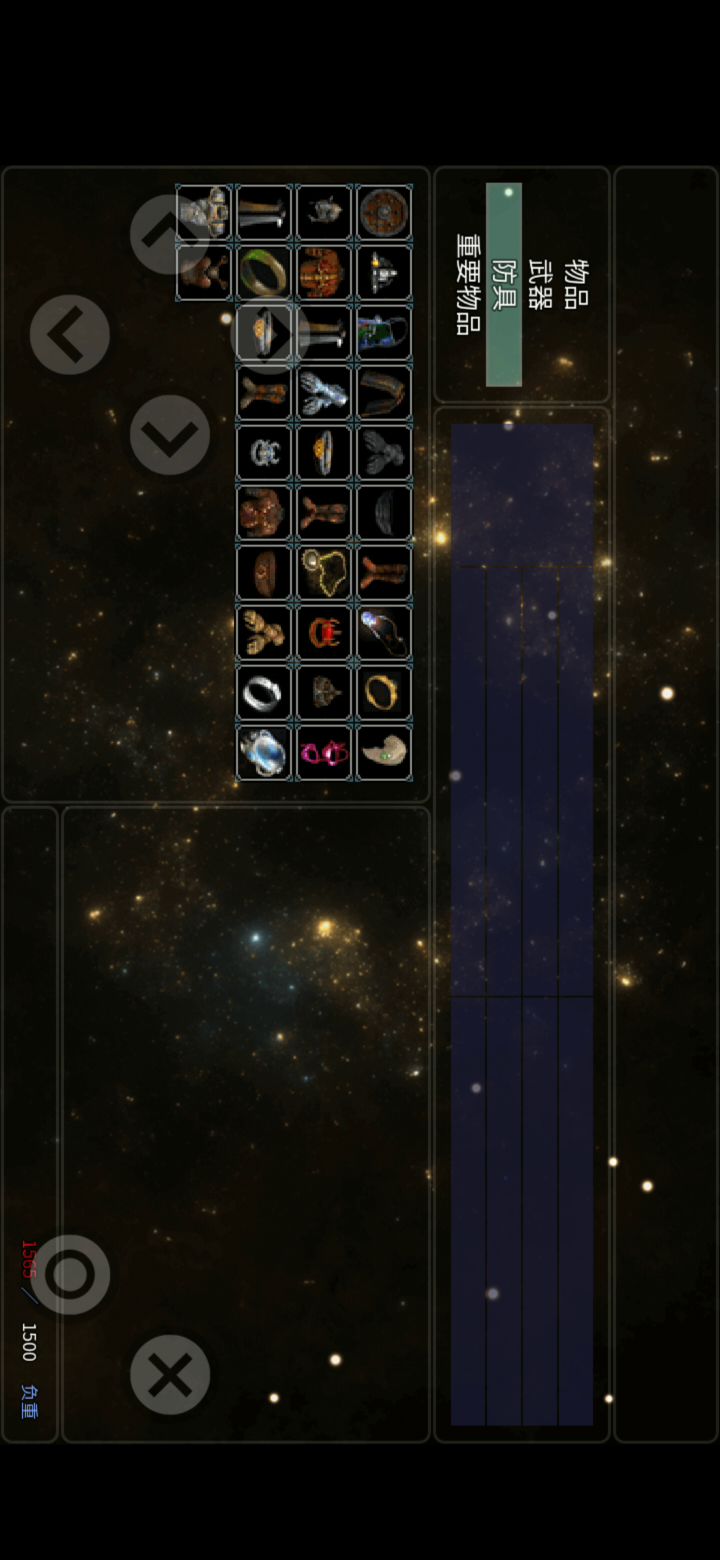Select the silver ring item
Image resolution: width=720 pixels, height=1560 pixels.
[264, 692]
